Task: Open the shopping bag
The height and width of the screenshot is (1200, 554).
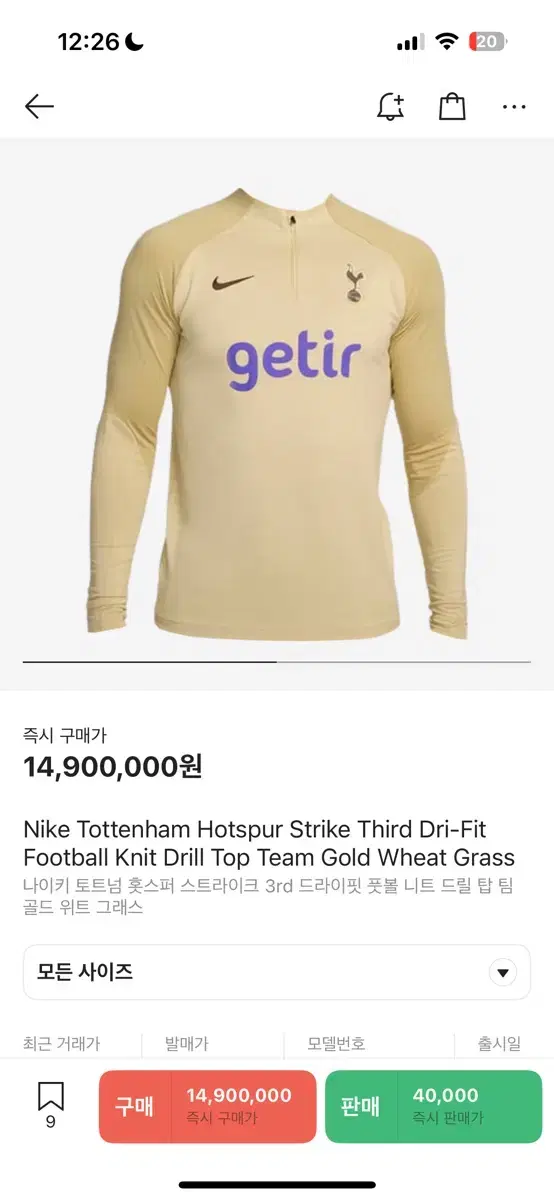Action: pos(452,106)
